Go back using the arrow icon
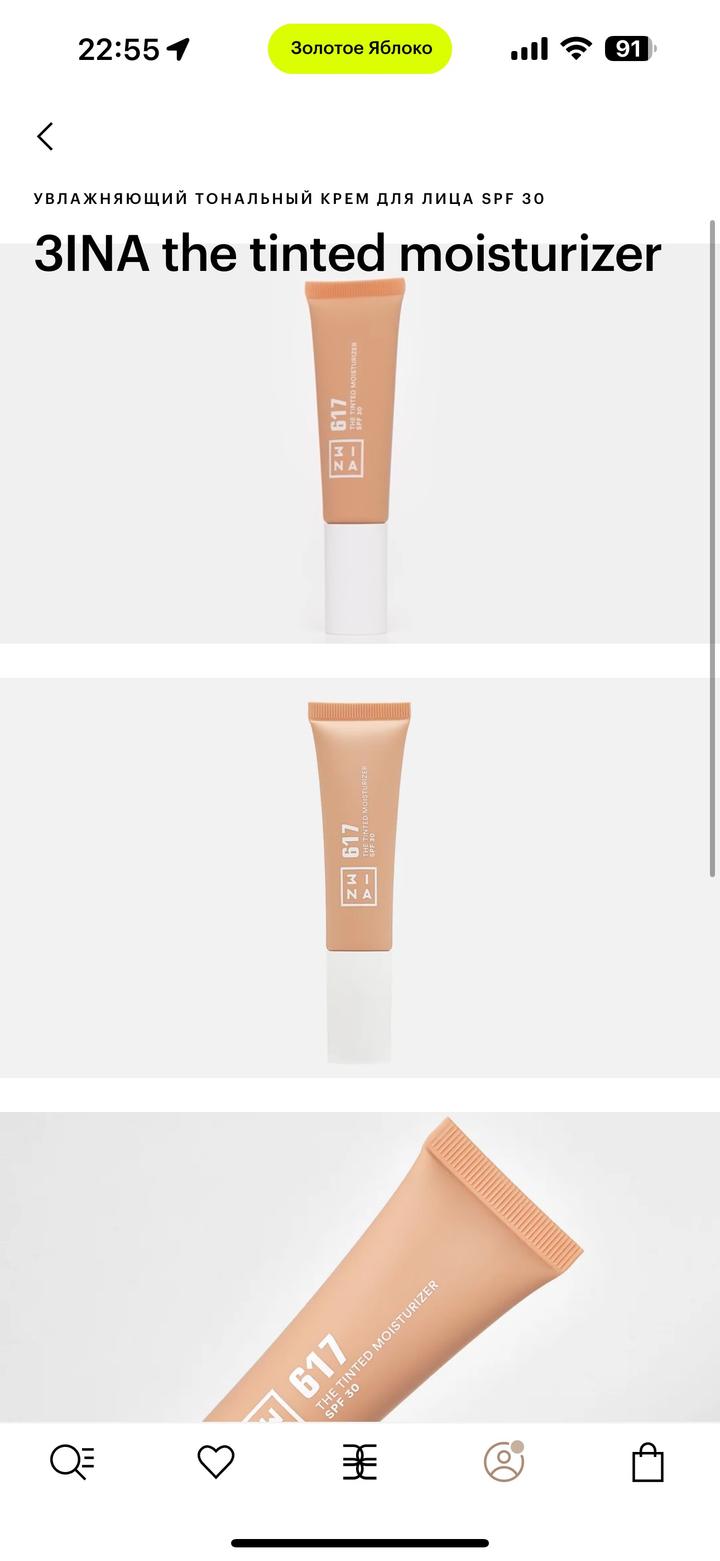The width and height of the screenshot is (720, 1561). tap(45, 137)
